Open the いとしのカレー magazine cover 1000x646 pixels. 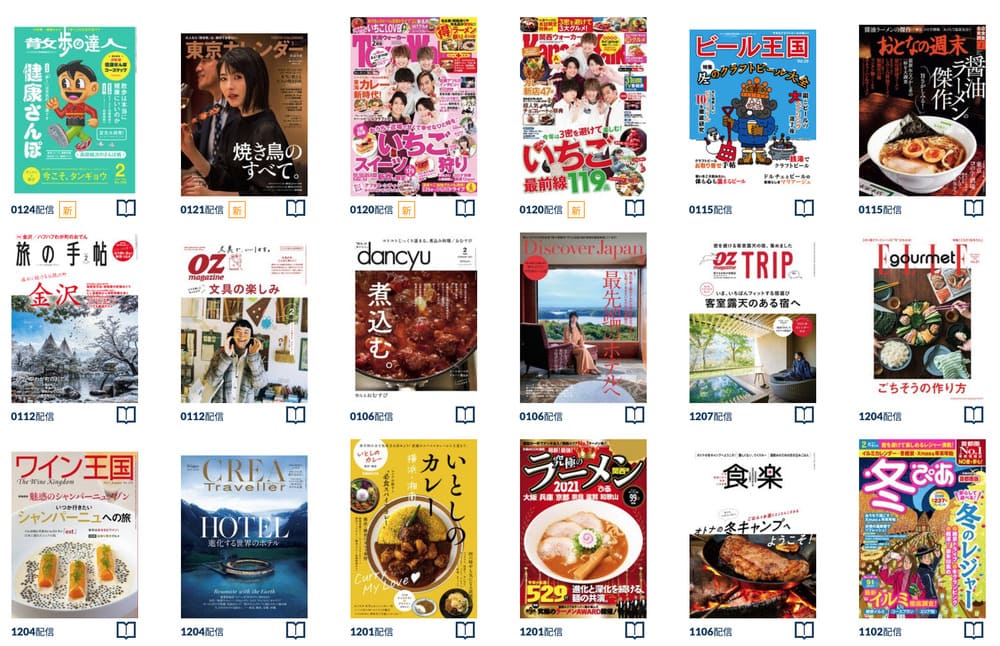[412, 528]
